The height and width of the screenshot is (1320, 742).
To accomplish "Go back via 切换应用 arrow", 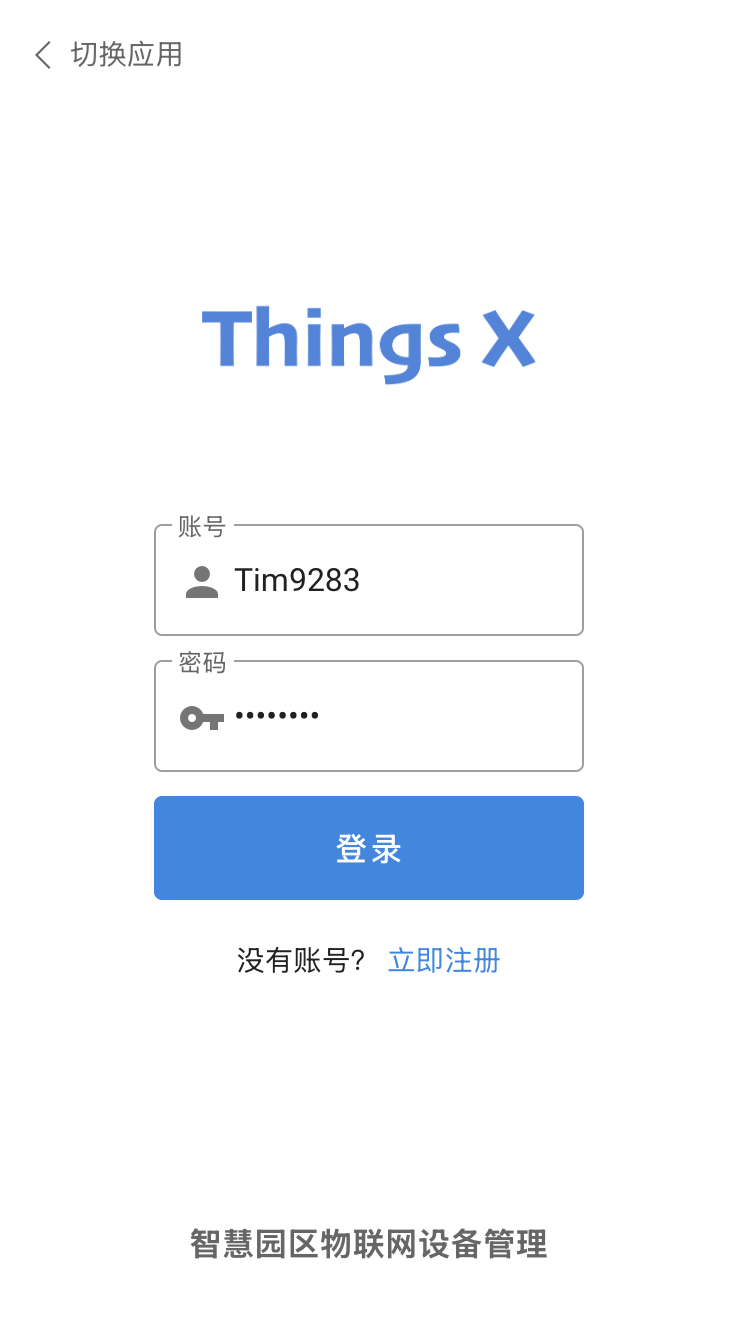I will 43,54.
